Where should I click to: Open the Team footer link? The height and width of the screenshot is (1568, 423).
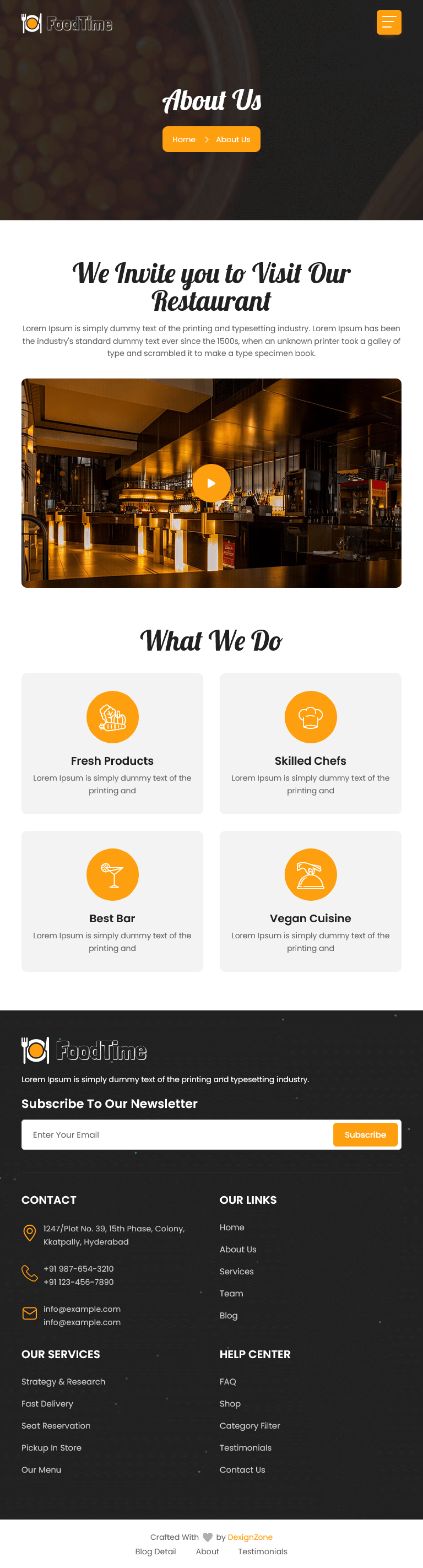231,1293
